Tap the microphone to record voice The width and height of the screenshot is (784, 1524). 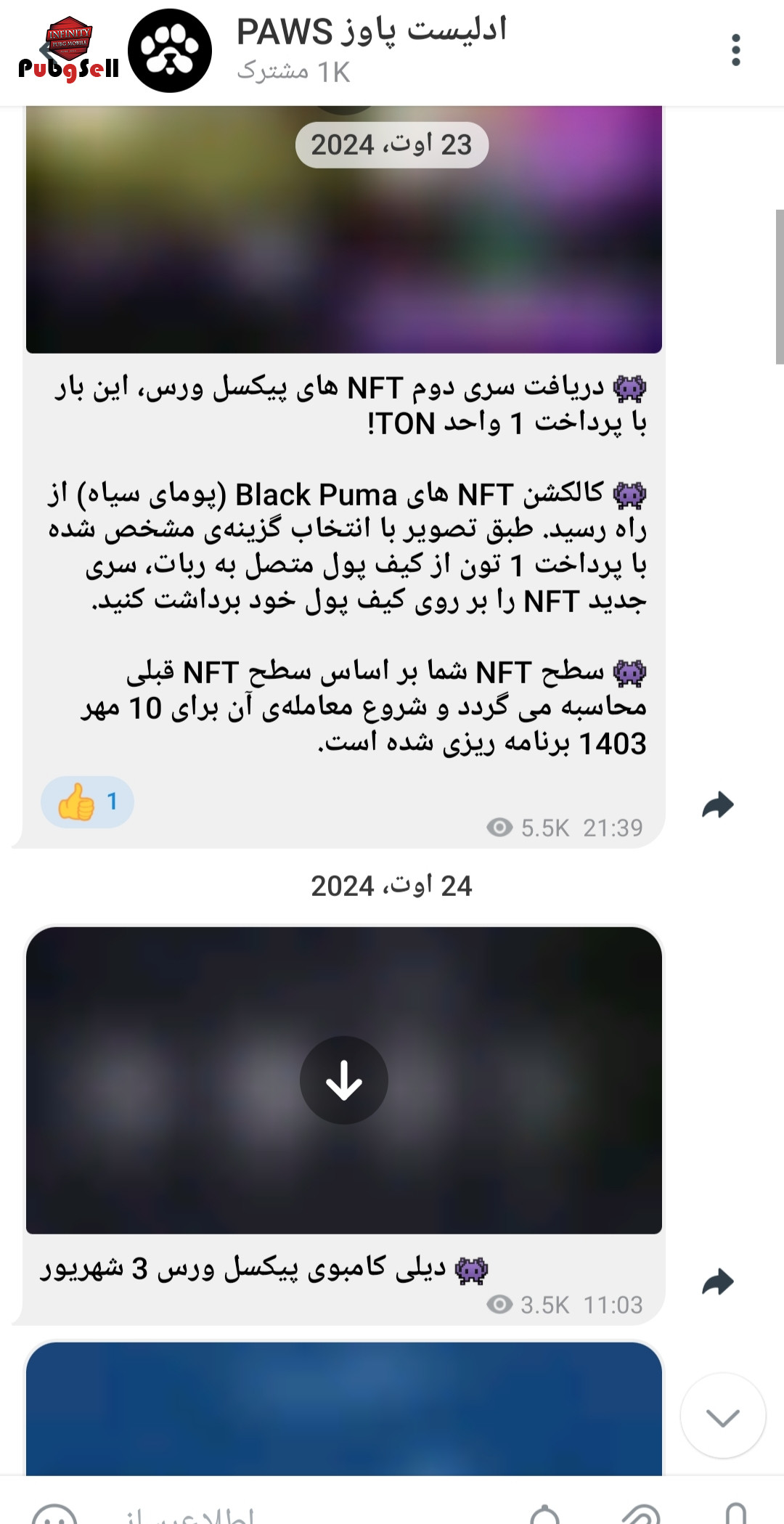(x=735, y=1514)
